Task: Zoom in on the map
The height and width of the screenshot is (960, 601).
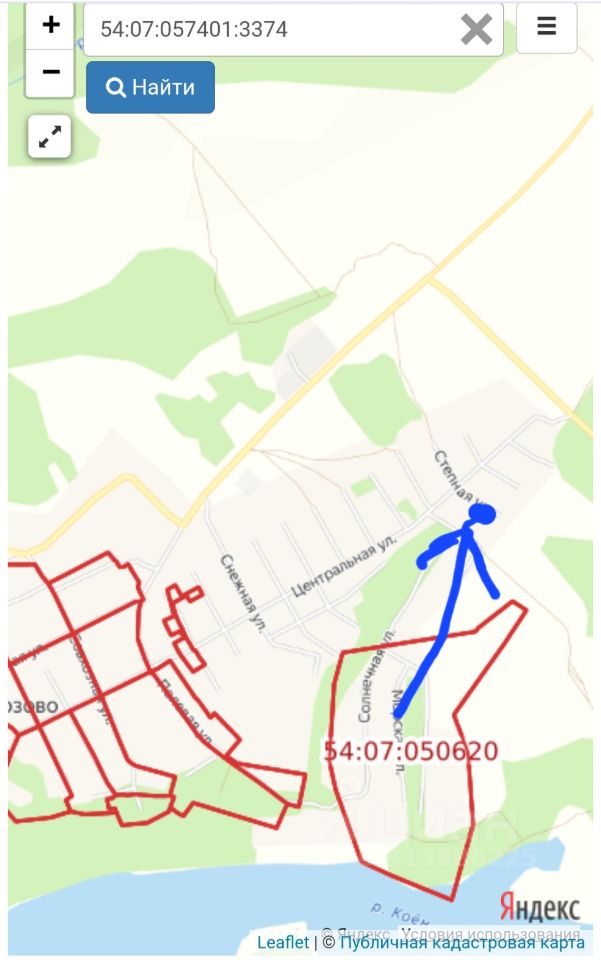Action: click(51, 25)
